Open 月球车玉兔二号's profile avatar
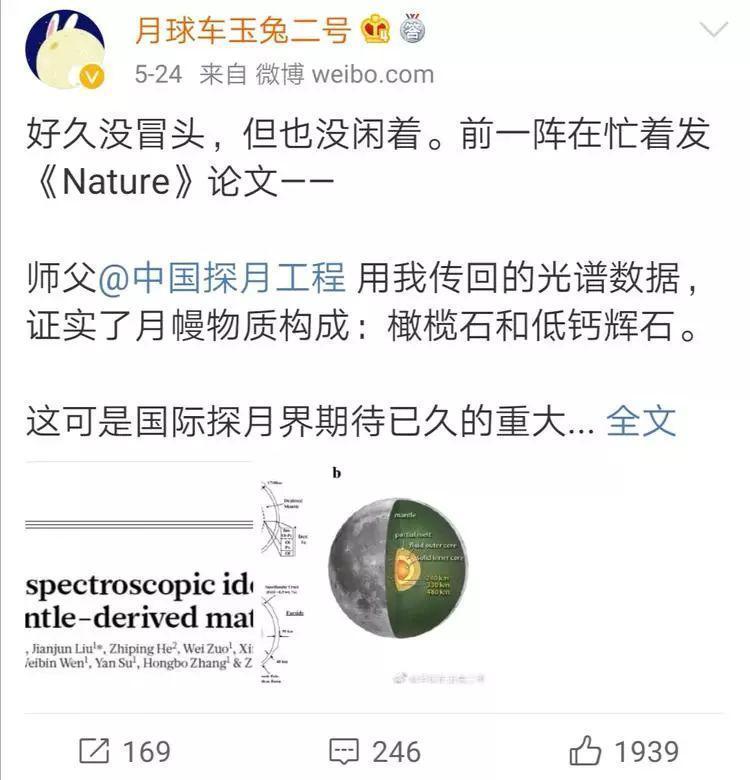 coord(64,50)
